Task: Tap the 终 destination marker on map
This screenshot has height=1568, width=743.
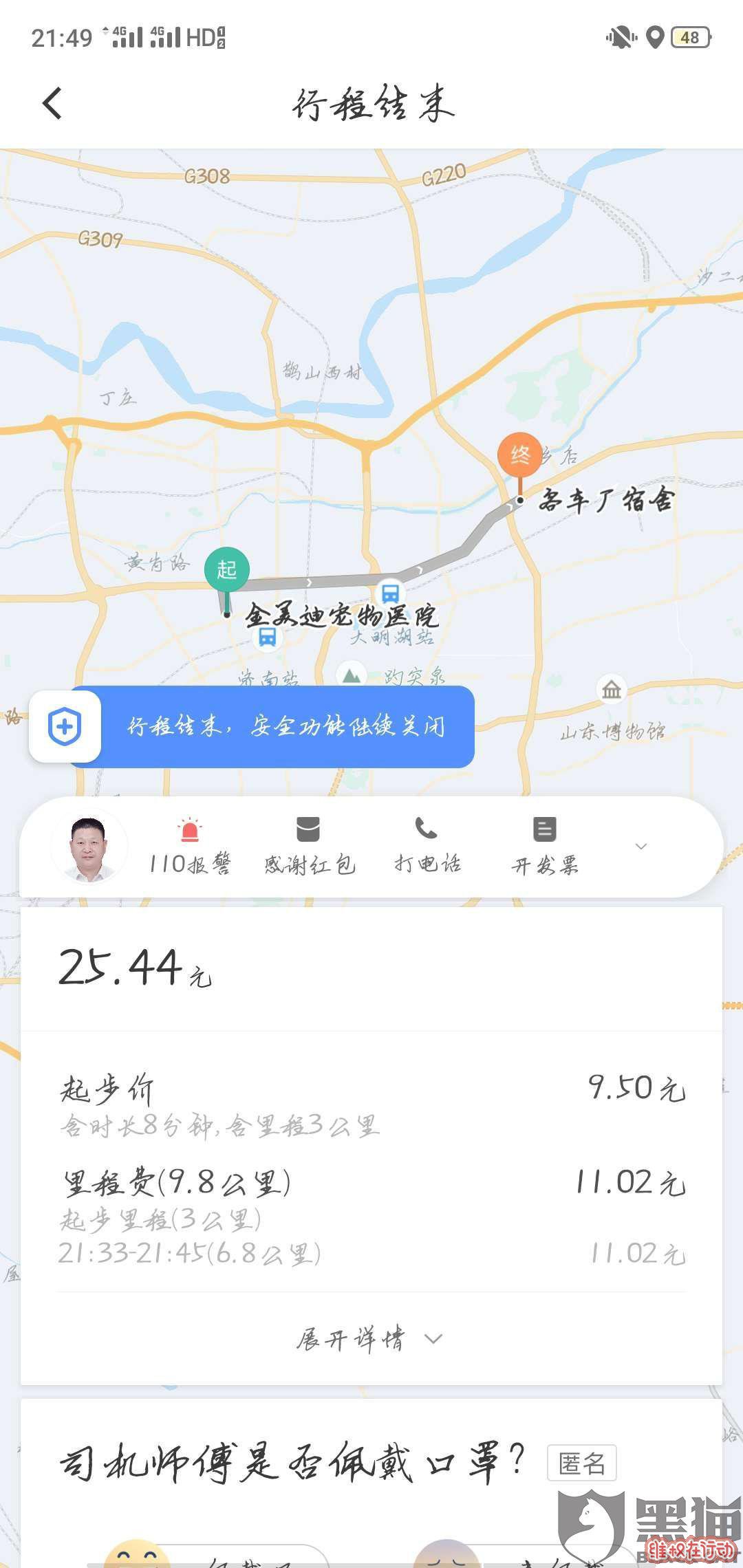Action: click(519, 455)
